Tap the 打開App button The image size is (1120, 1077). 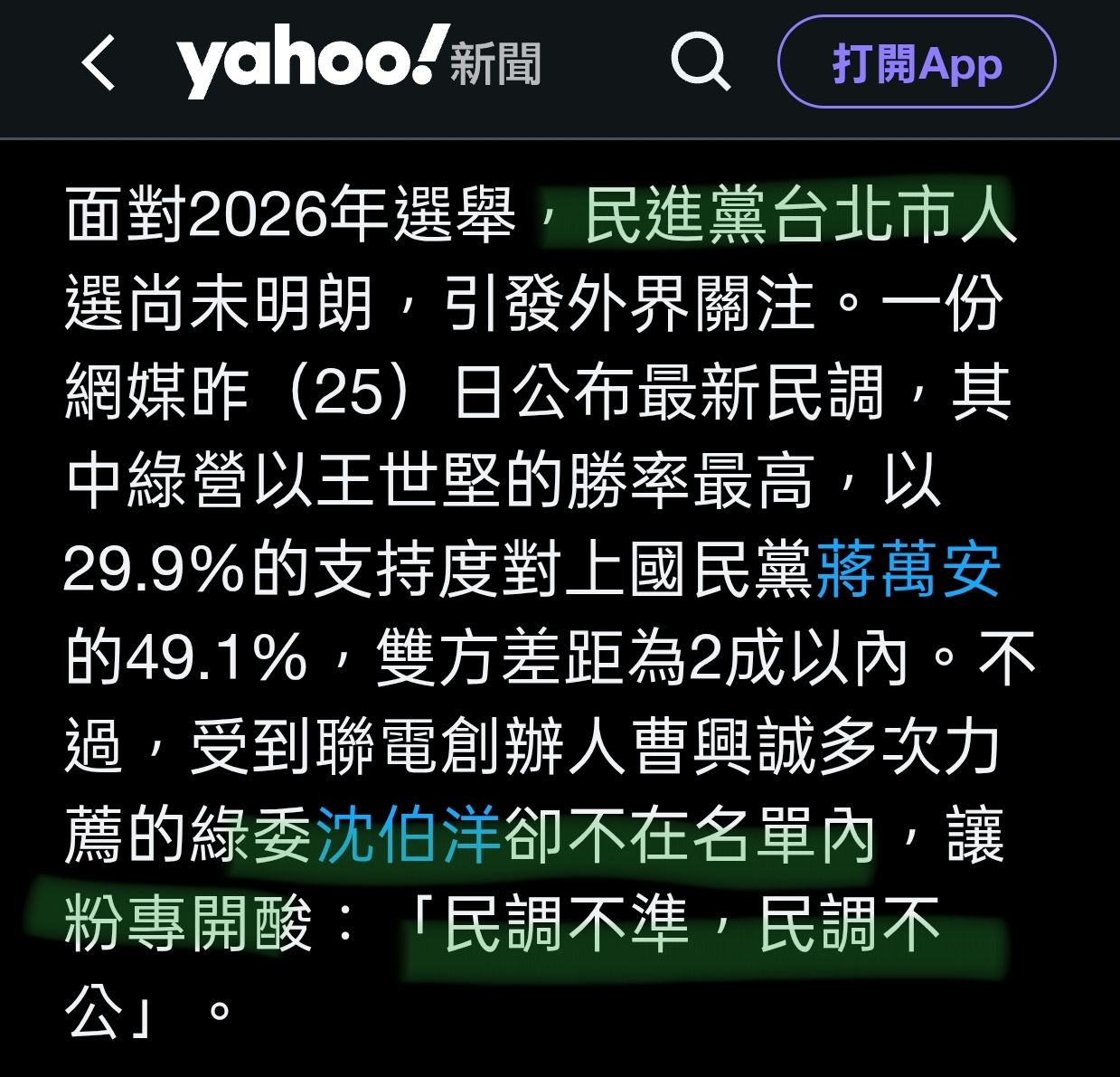916,63
